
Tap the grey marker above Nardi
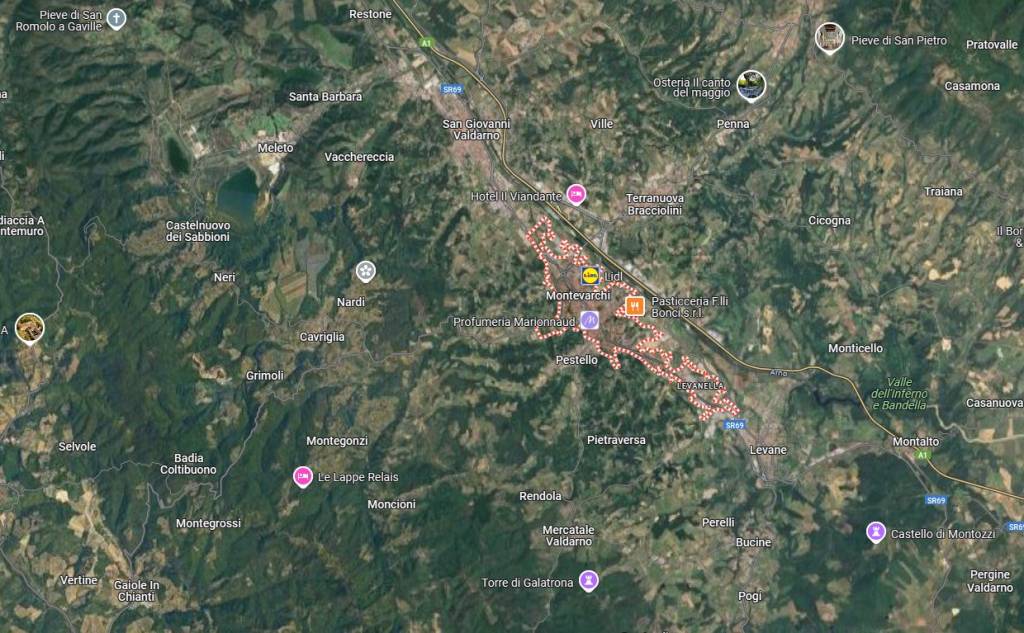tap(365, 271)
